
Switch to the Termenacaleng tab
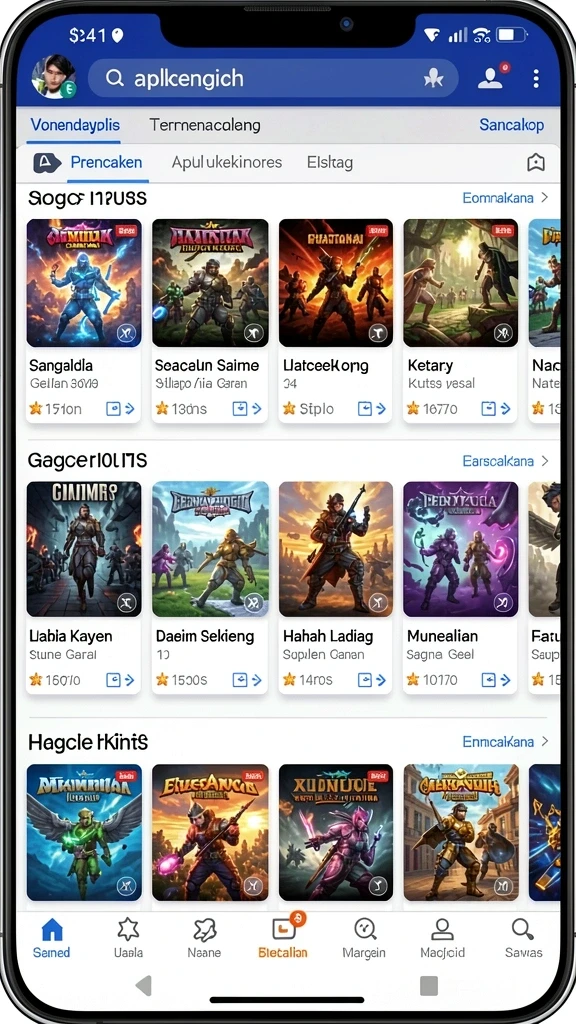204,125
